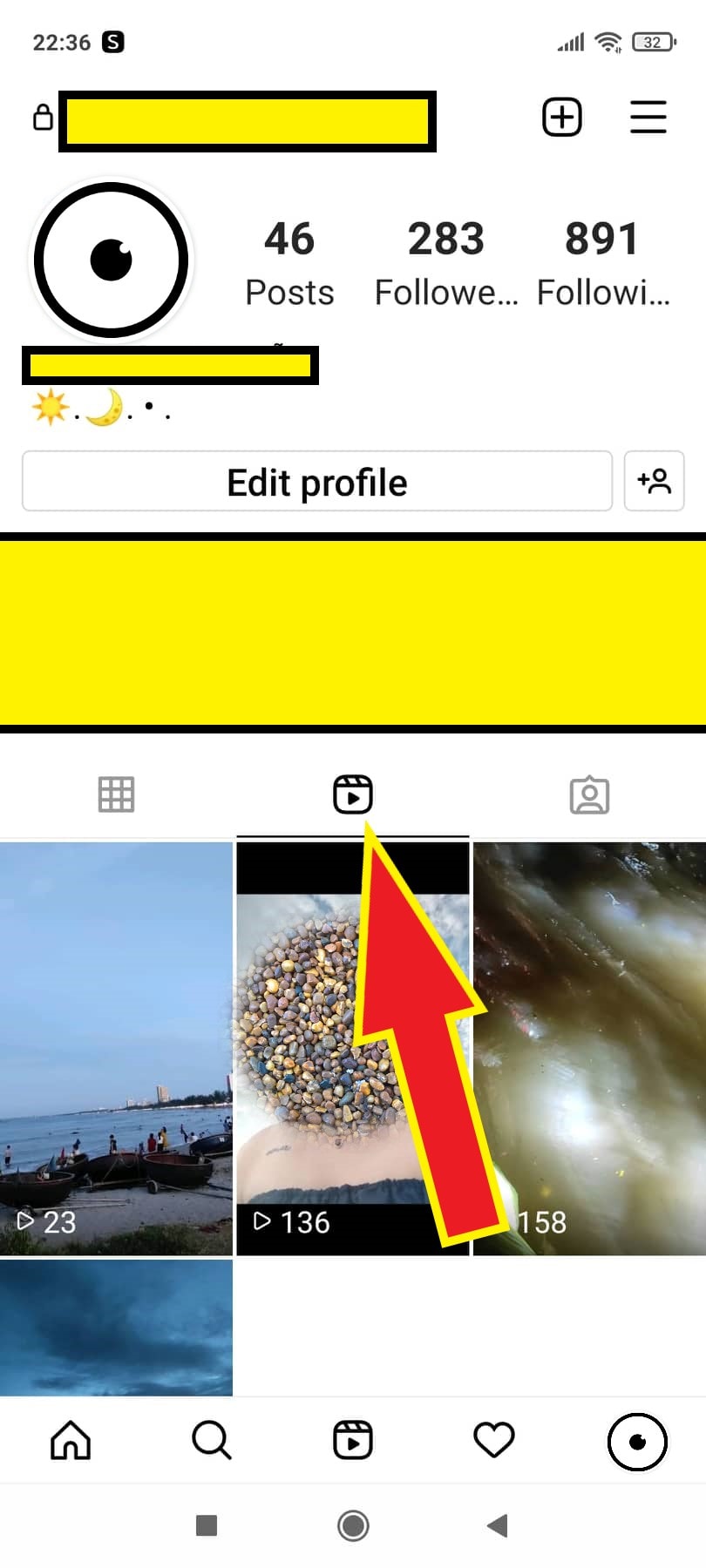The image size is (706, 1568).
Task: Open the cloudy sky reel
Action: [x=116, y=1326]
